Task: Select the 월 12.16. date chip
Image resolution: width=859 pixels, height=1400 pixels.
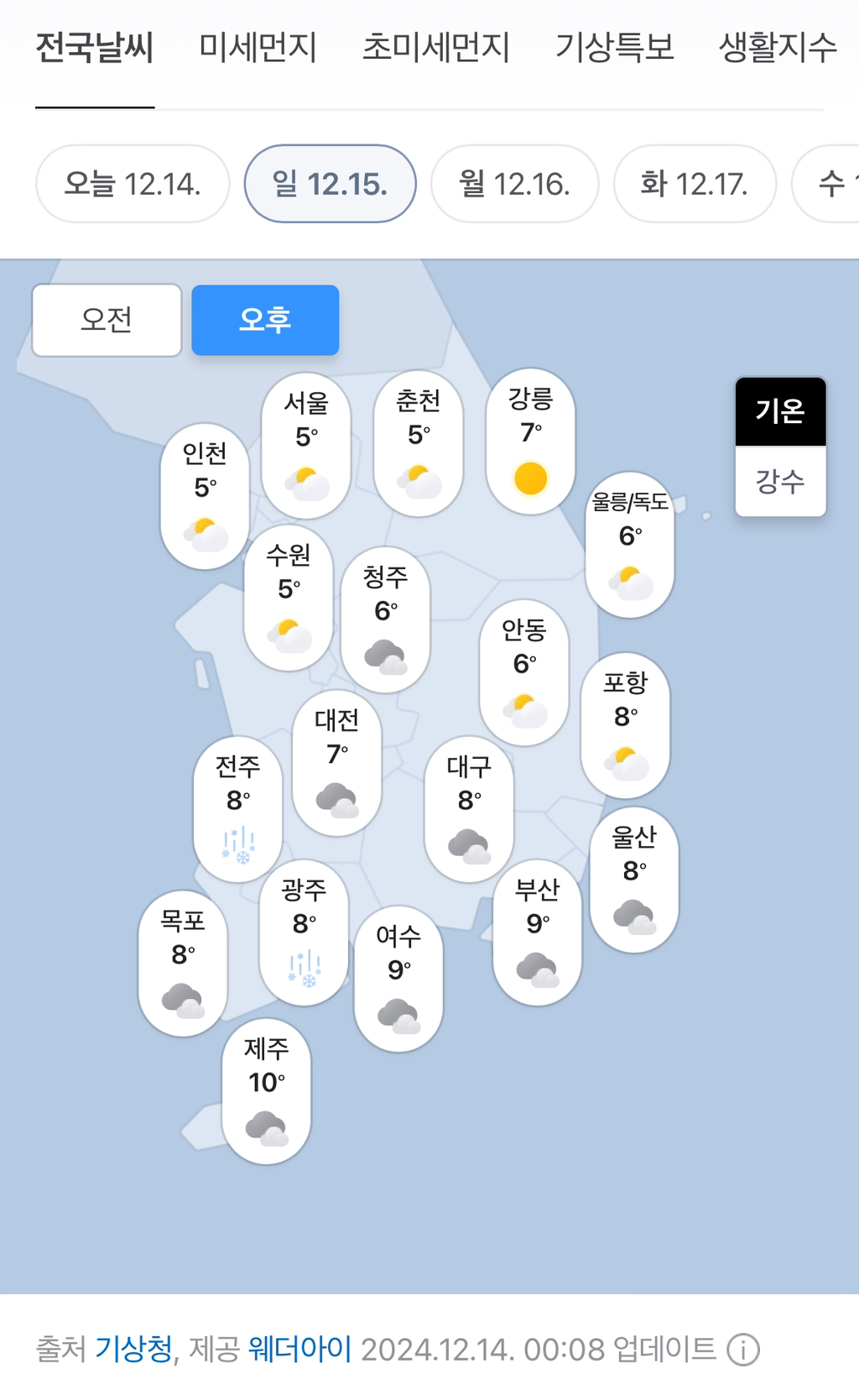Action: pos(514,184)
